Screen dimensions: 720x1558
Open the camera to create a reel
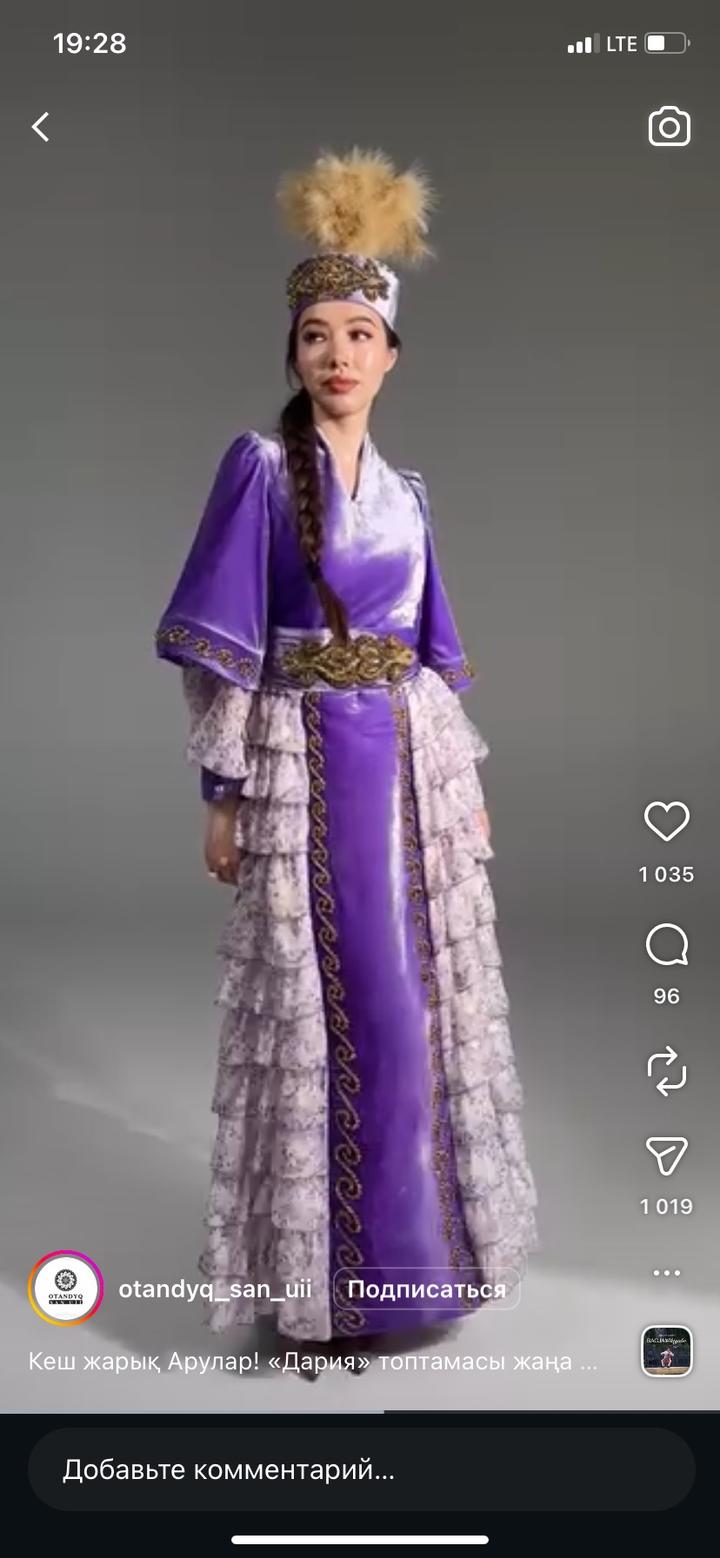click(x=669, y=127)
